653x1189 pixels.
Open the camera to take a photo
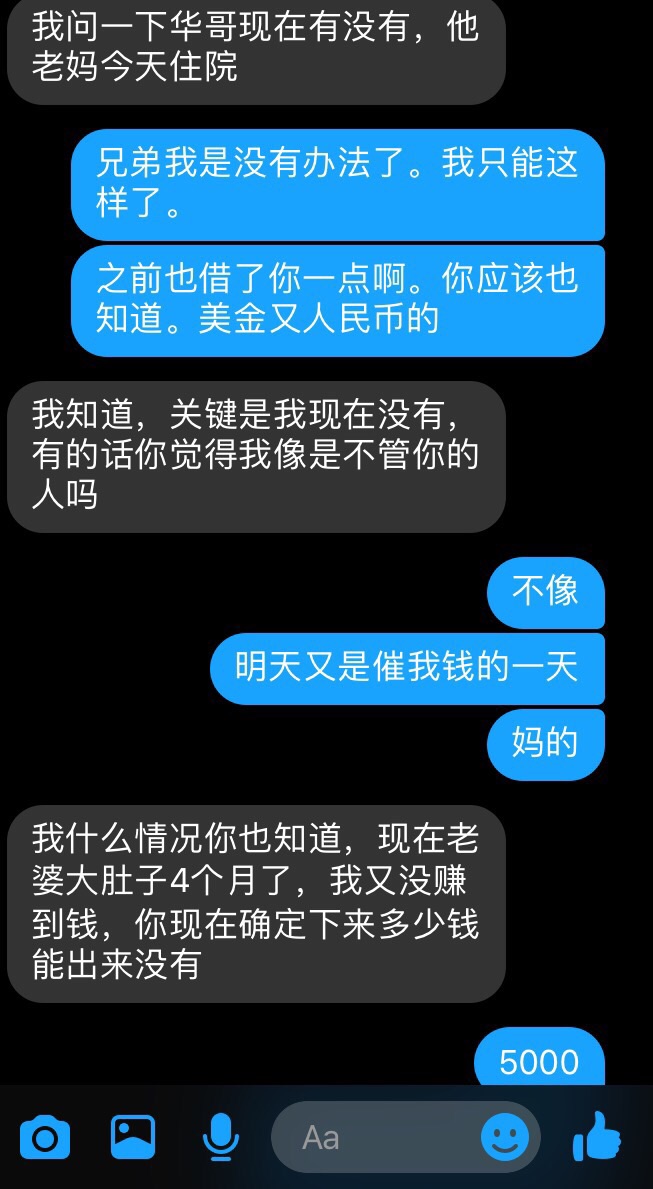click(45, 1137)
